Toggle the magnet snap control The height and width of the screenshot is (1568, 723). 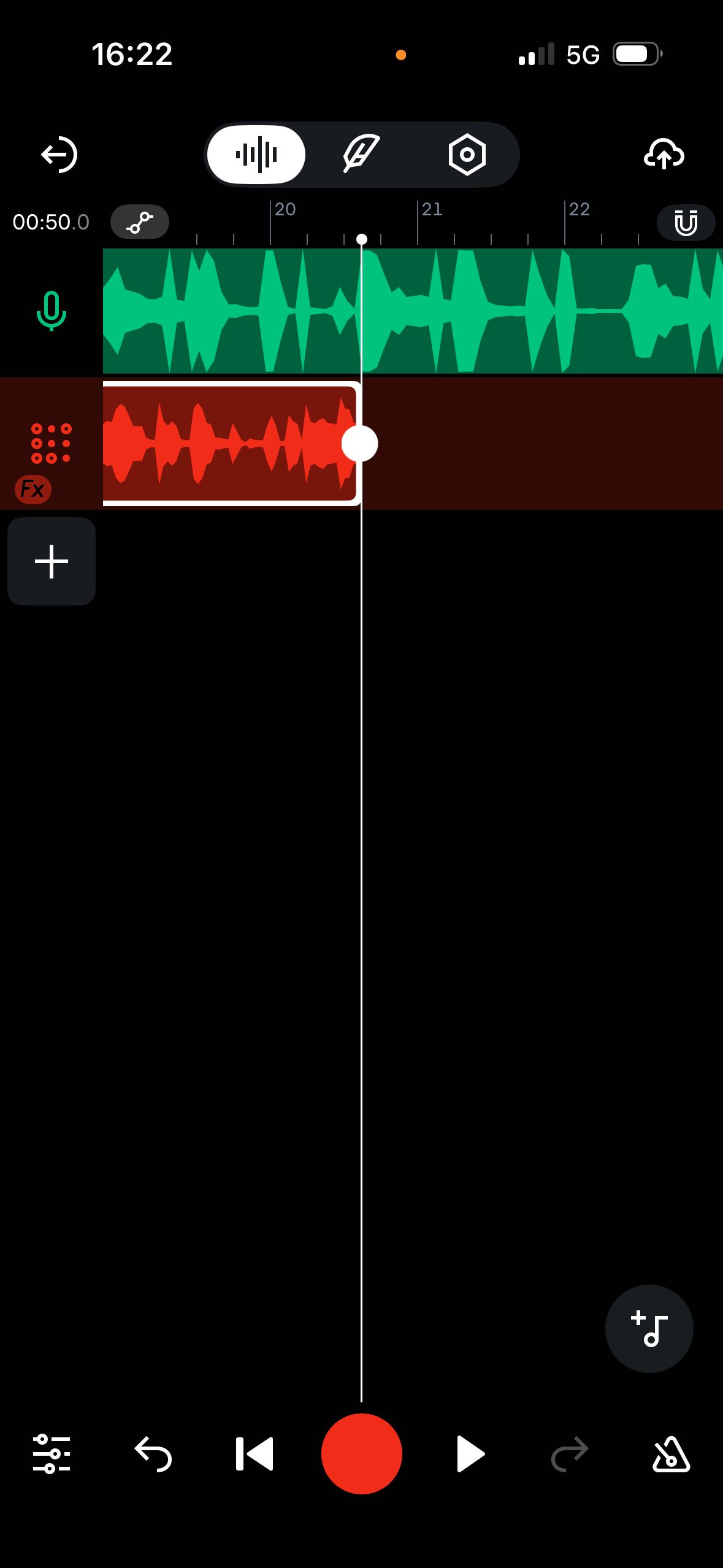point(686,222)
